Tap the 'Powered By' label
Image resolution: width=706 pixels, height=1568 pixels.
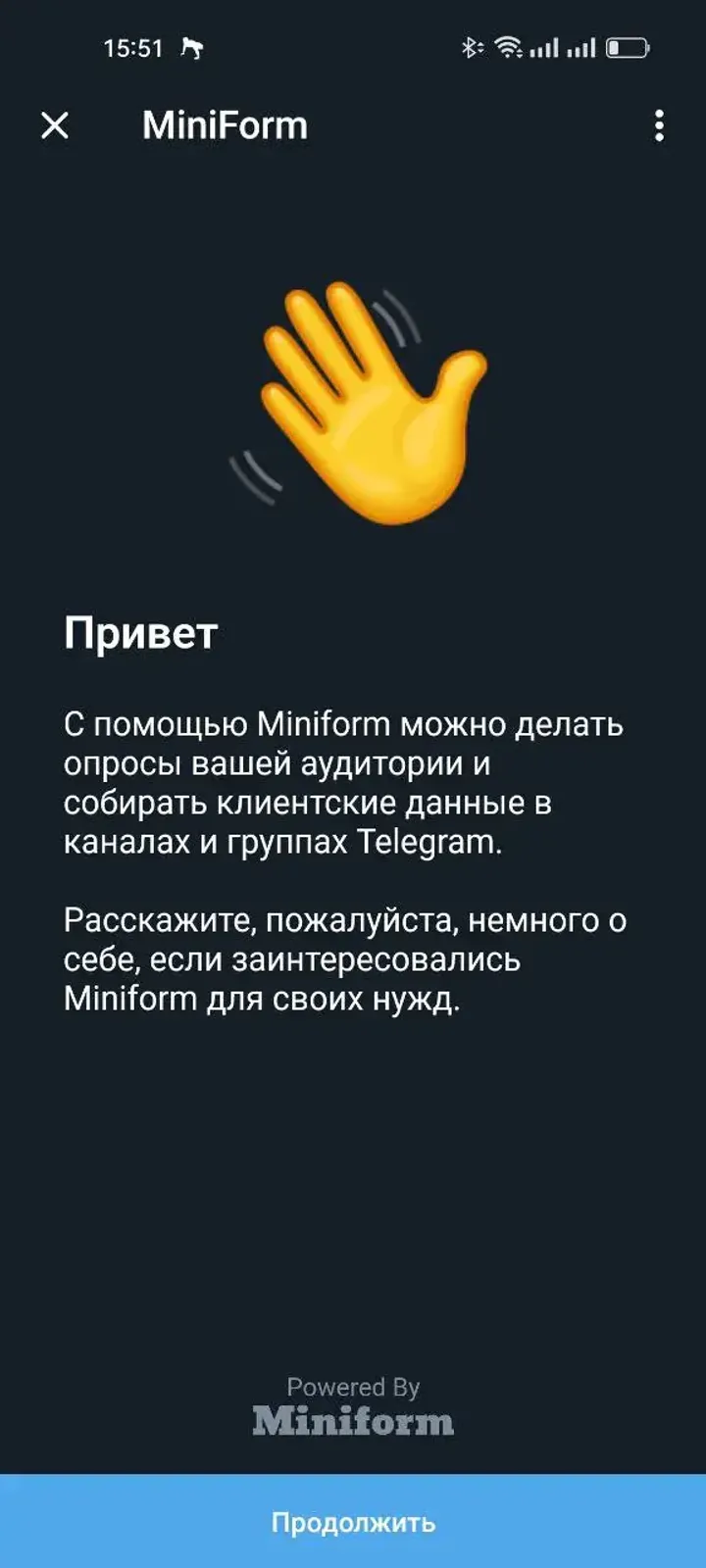pyautogui.click(x=353, y=1386)
